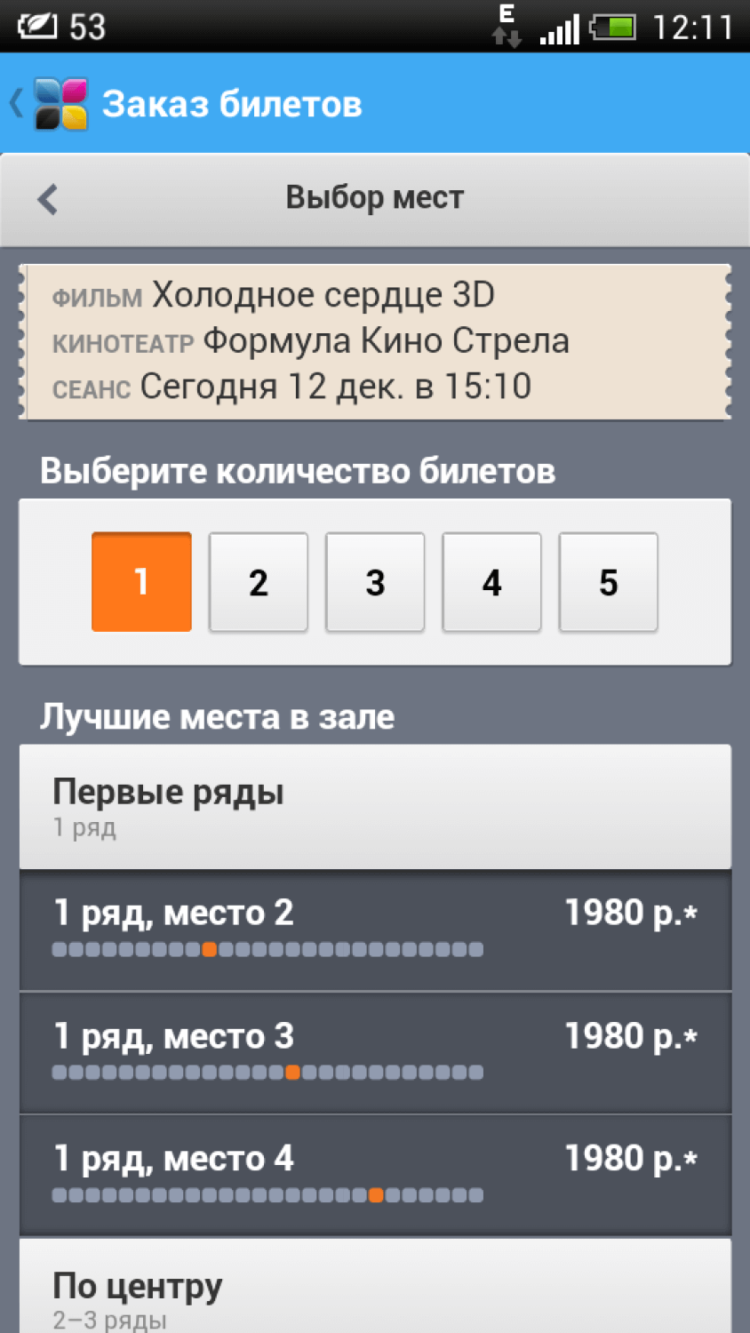Select 2 tickets
This screenshot has height=1333, width=750.
(x=258, y=582)
